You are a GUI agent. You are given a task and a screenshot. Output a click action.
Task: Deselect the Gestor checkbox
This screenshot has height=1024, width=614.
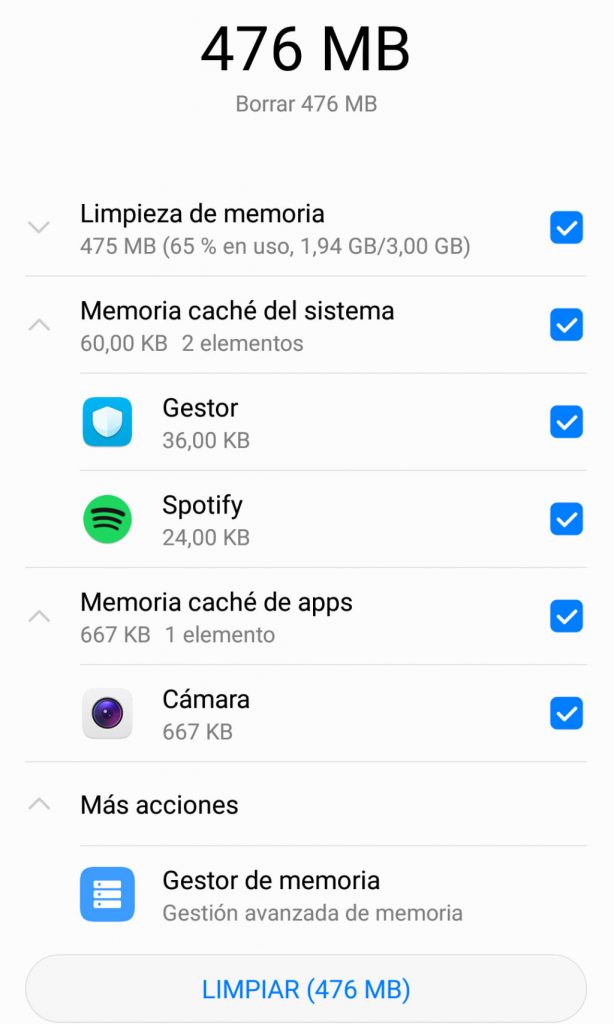566,422
